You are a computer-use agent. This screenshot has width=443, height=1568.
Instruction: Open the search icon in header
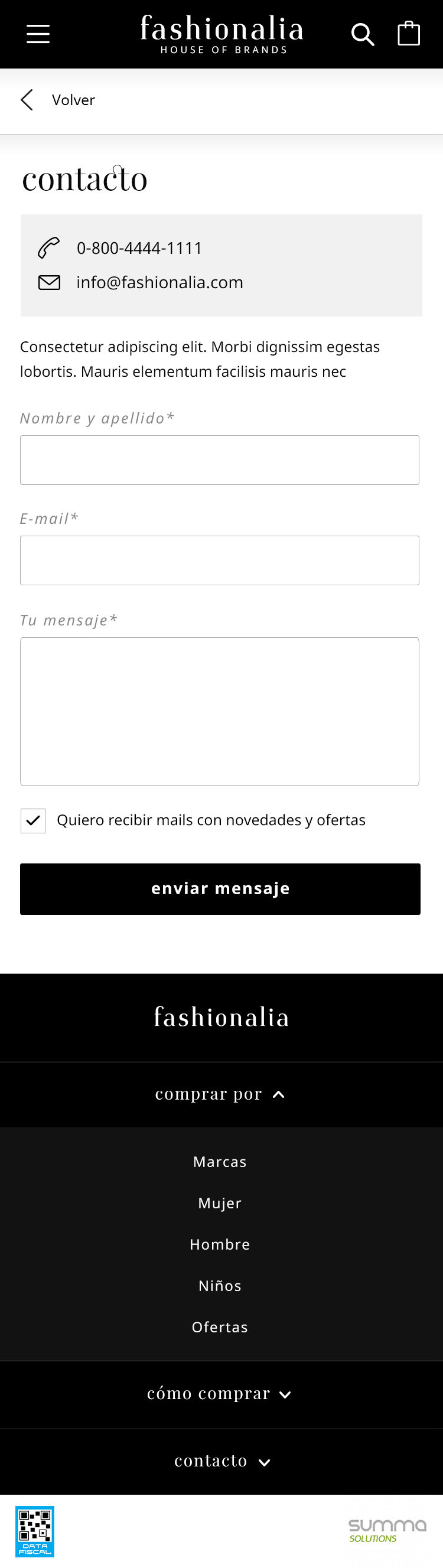coord(362,35)
